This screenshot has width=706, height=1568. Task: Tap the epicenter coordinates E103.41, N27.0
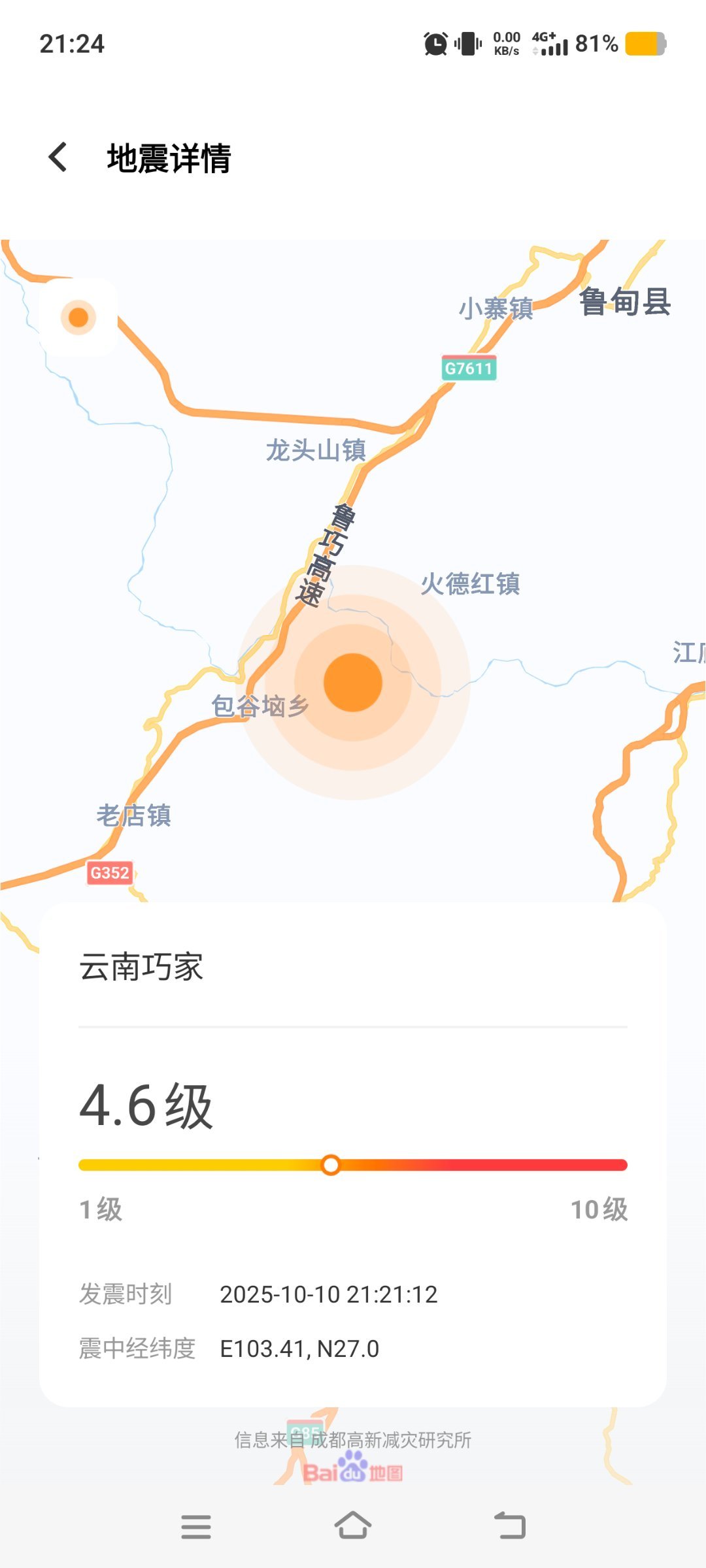[x=299, y=1348]
